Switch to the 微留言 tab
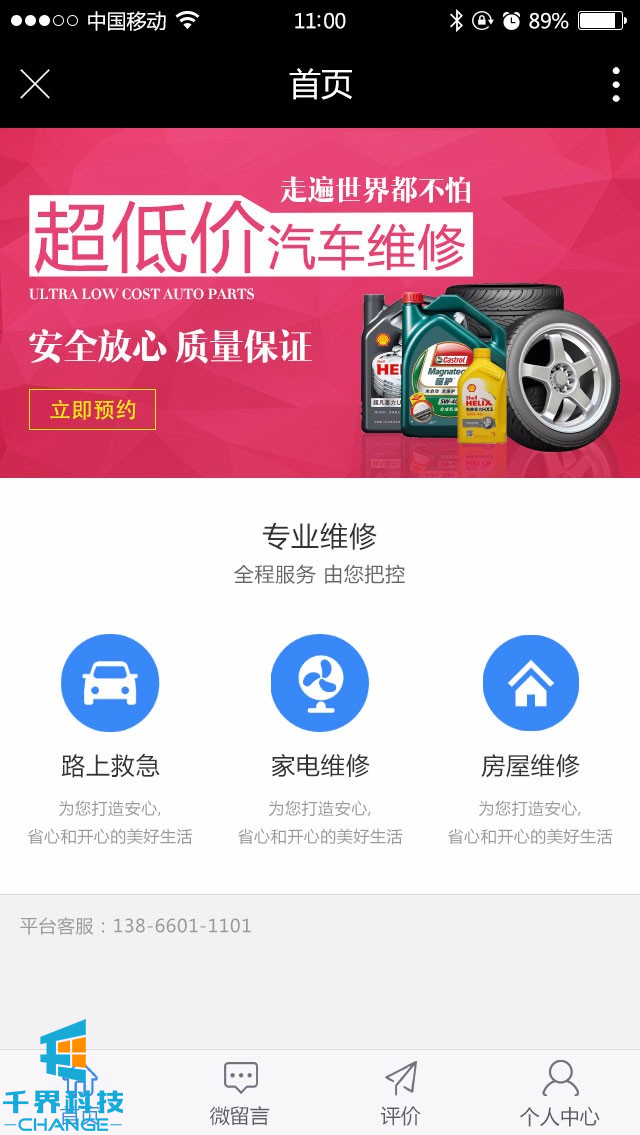The image size is (640, 1135). [x=240, y=1093]
